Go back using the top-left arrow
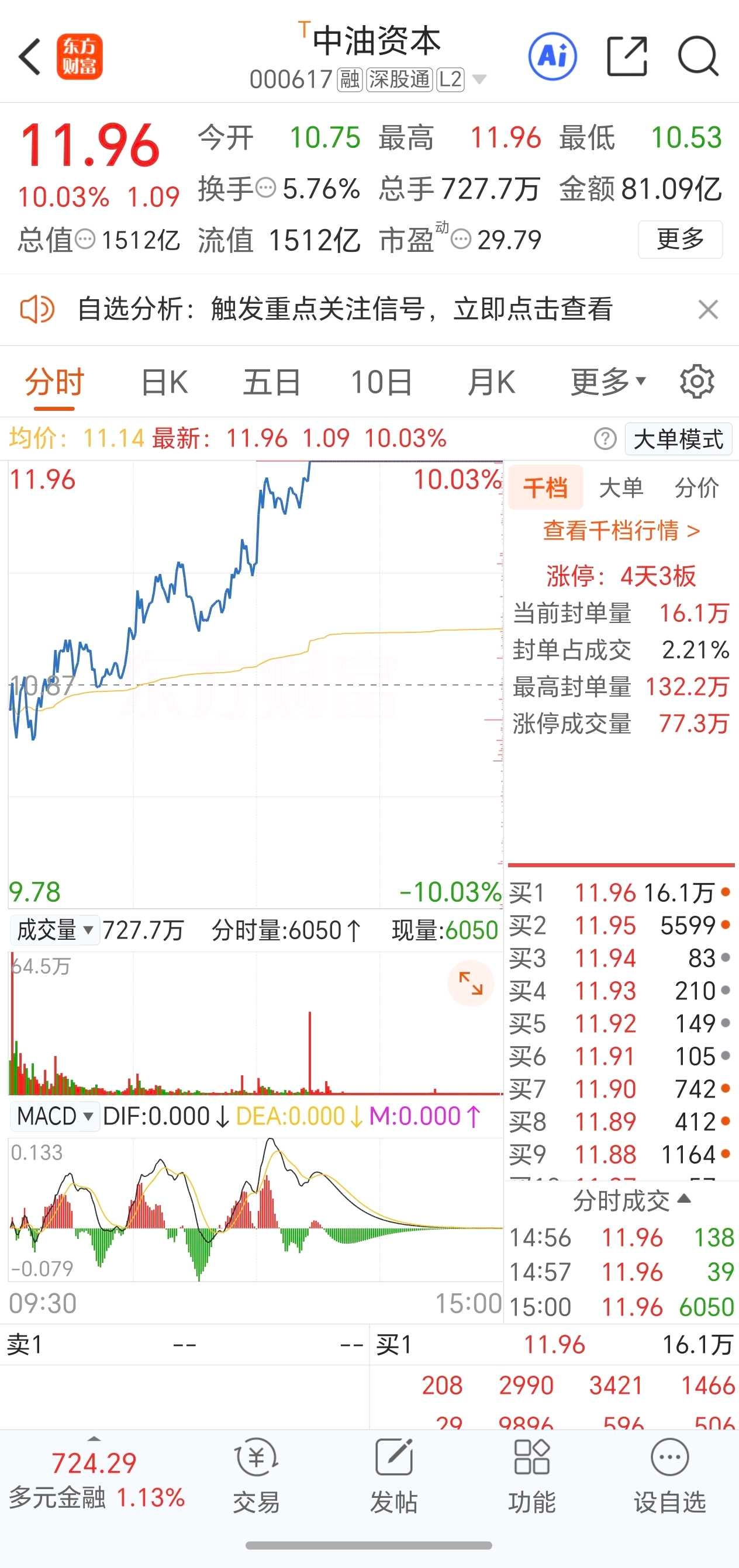Viewport: 739px width, 1568px height. [x=30, y=57]
